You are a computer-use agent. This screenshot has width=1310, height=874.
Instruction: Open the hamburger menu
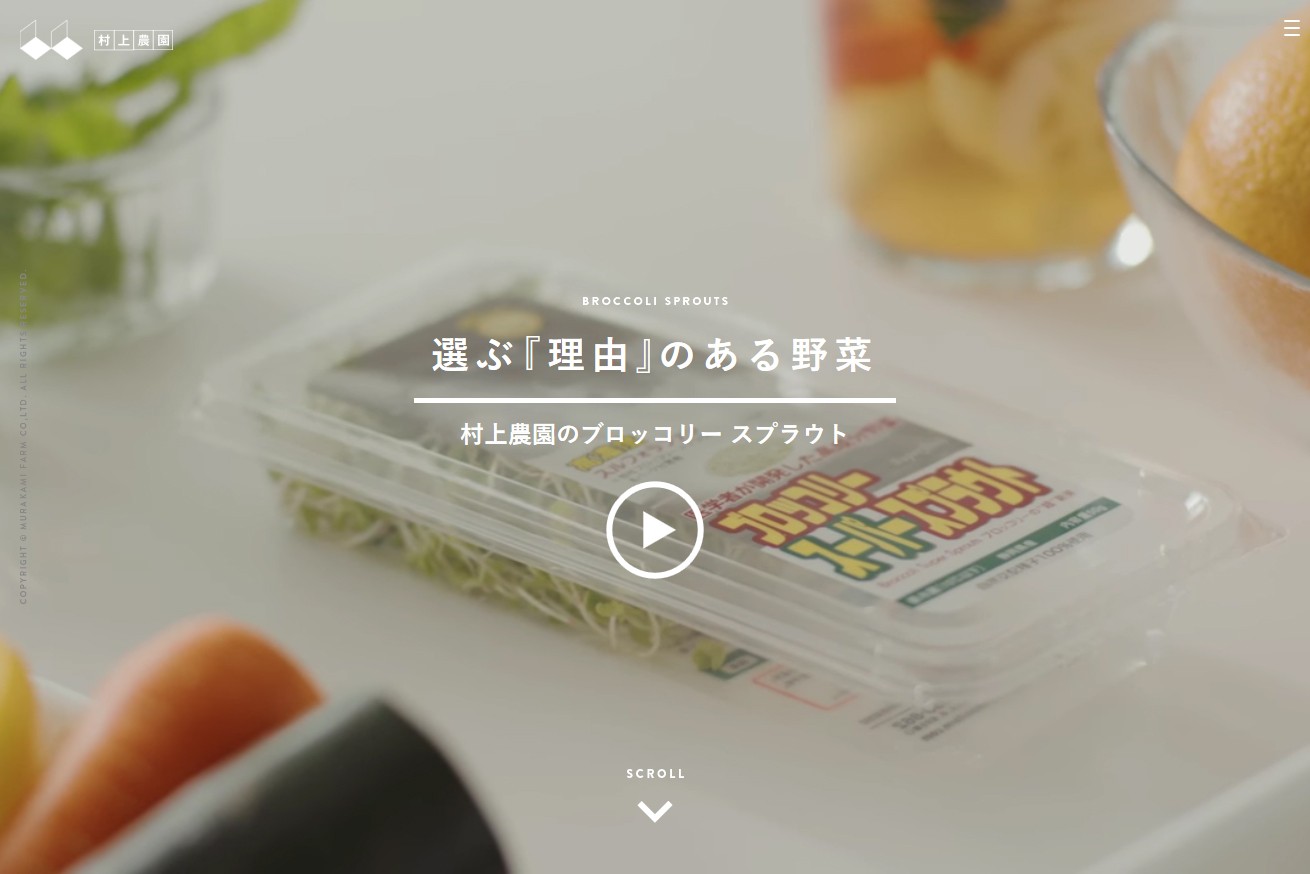point(1291,28)
